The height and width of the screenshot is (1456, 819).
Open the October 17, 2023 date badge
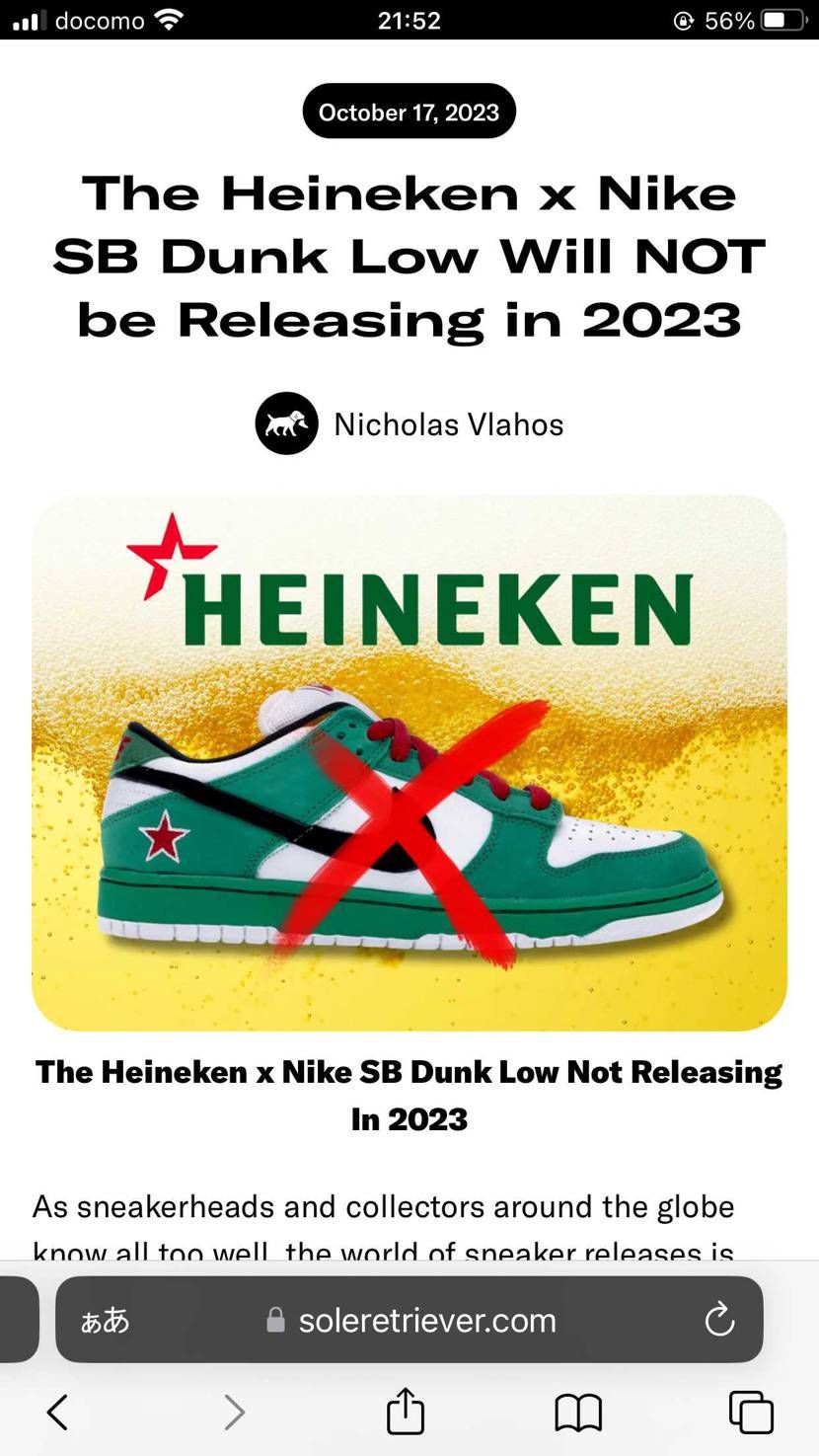click(x=409, y=111)
